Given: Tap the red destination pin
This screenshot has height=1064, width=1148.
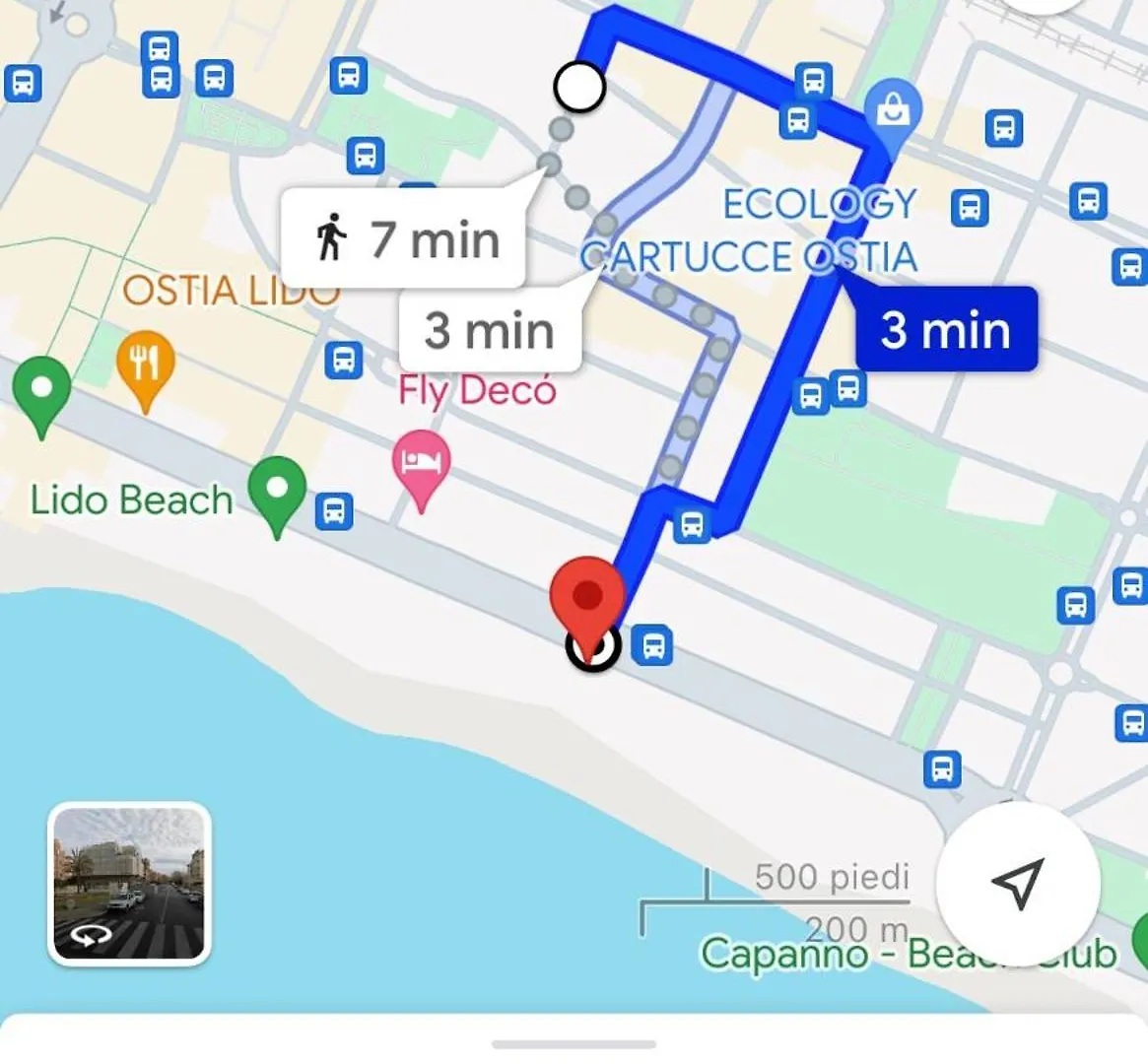Looking at the screenshot, I should coord(587,598).
